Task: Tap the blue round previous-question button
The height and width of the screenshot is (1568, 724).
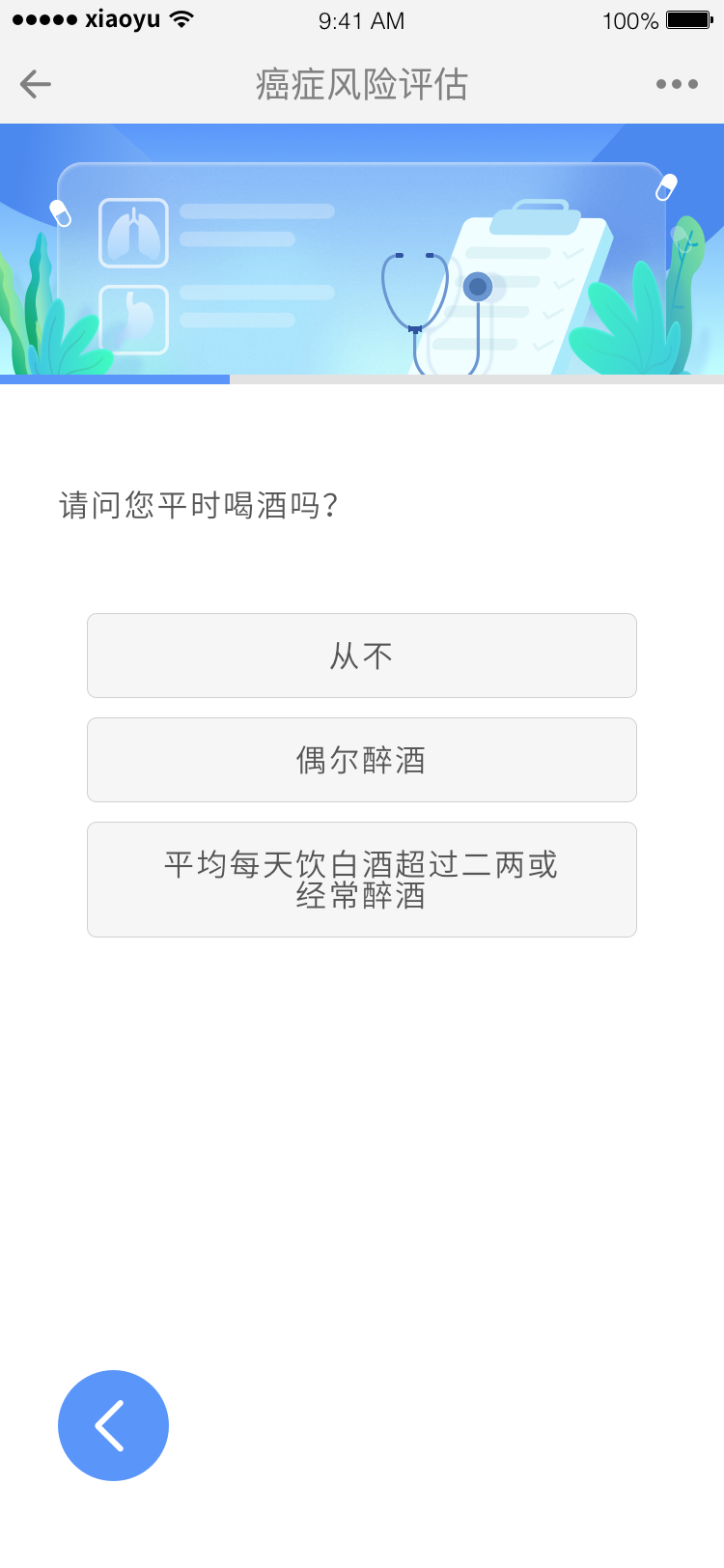Action: tap(113, 1425)
